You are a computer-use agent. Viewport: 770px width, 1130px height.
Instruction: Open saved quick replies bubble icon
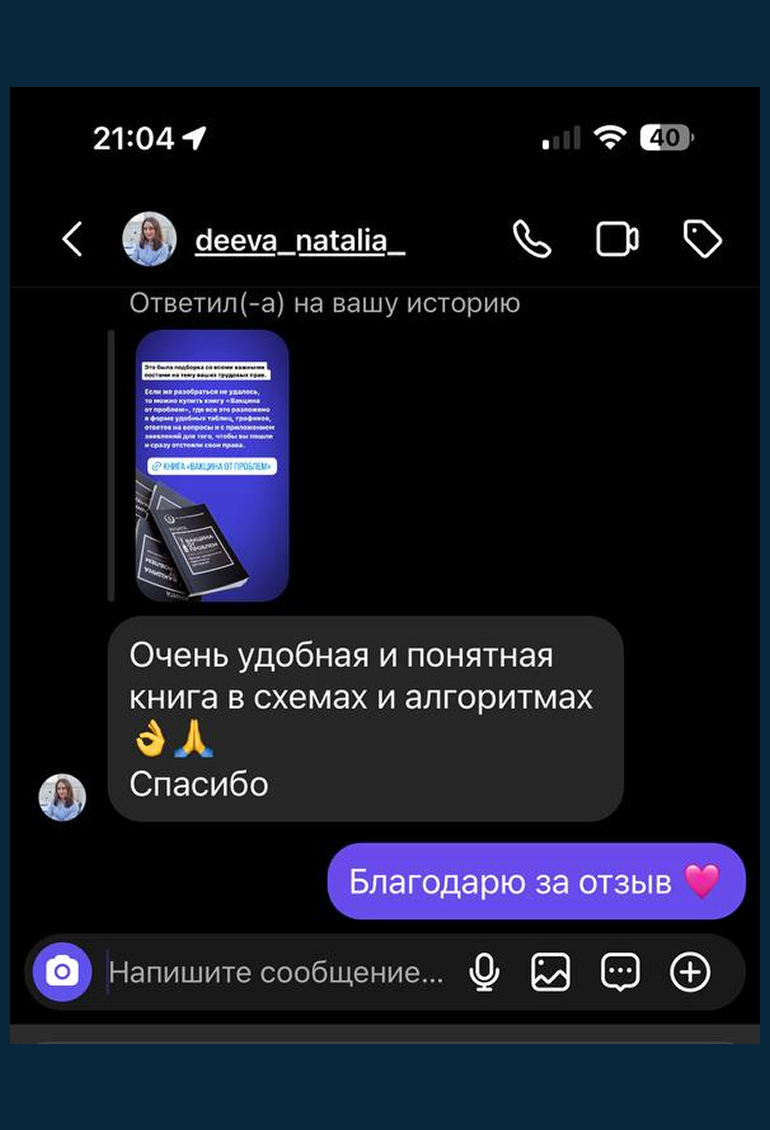[x=620, y=972]
